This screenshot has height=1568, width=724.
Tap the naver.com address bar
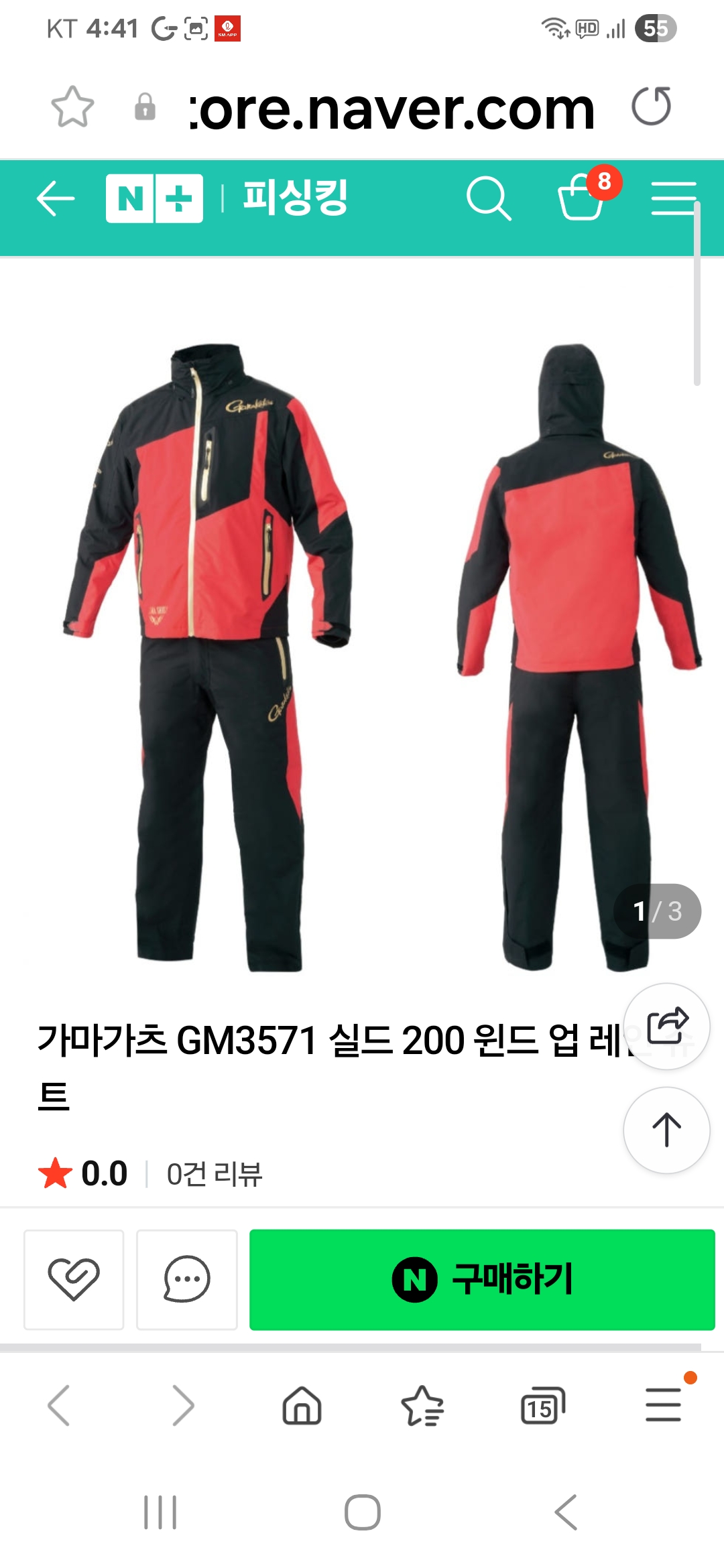click(x=391, y=109)
